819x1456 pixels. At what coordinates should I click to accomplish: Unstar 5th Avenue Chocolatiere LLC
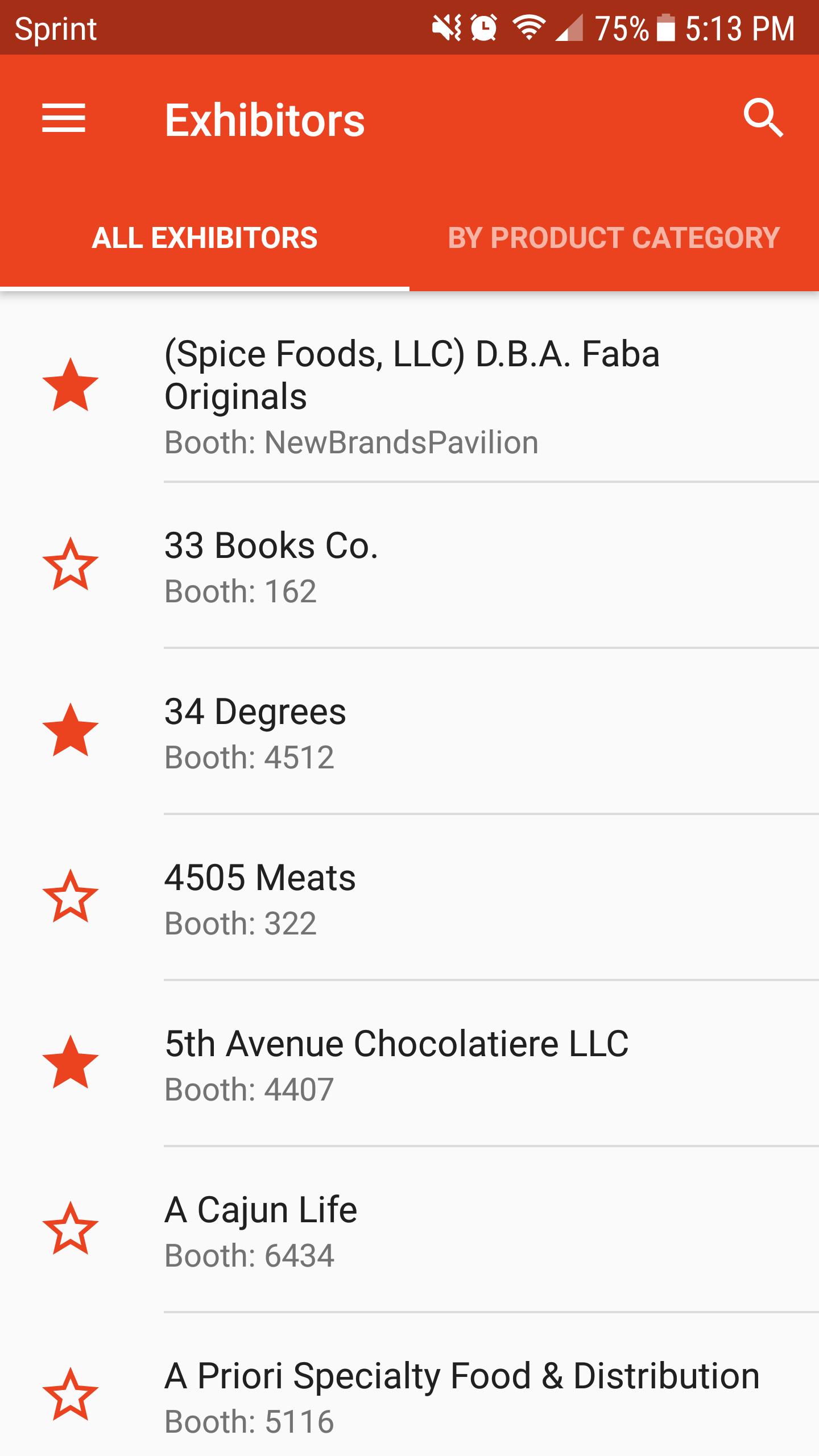coord(71,1064)
